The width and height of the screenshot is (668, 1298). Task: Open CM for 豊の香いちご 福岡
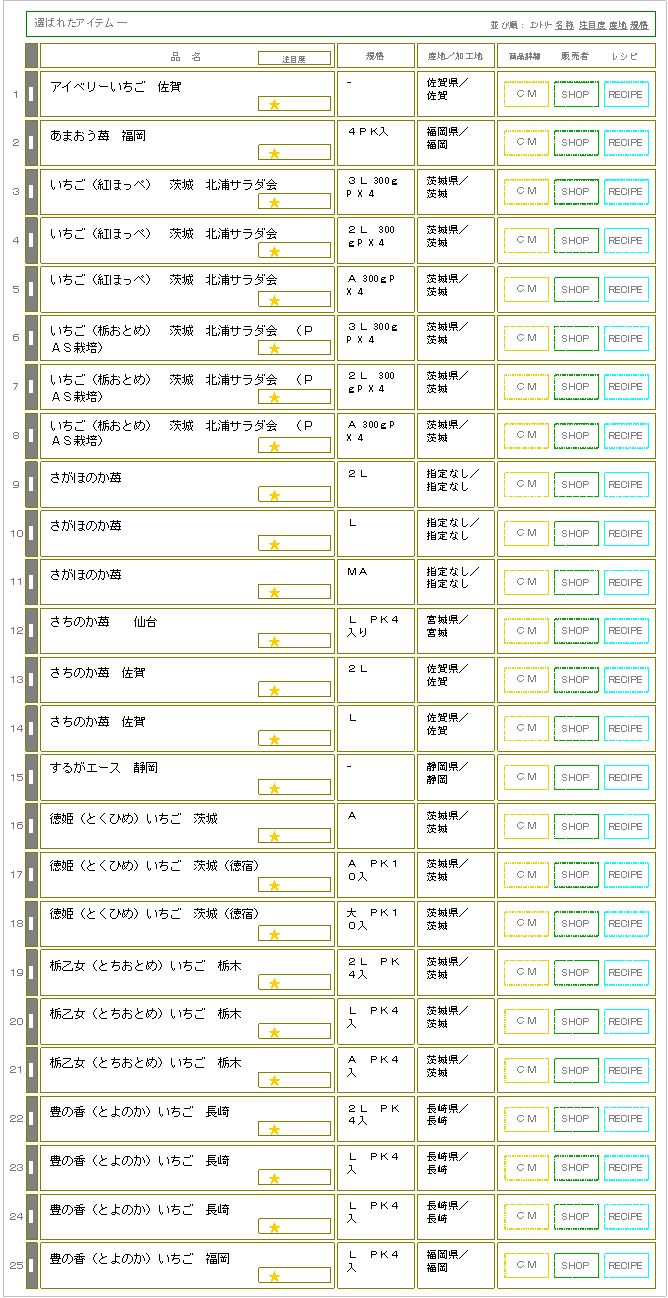coord(526,1265)
